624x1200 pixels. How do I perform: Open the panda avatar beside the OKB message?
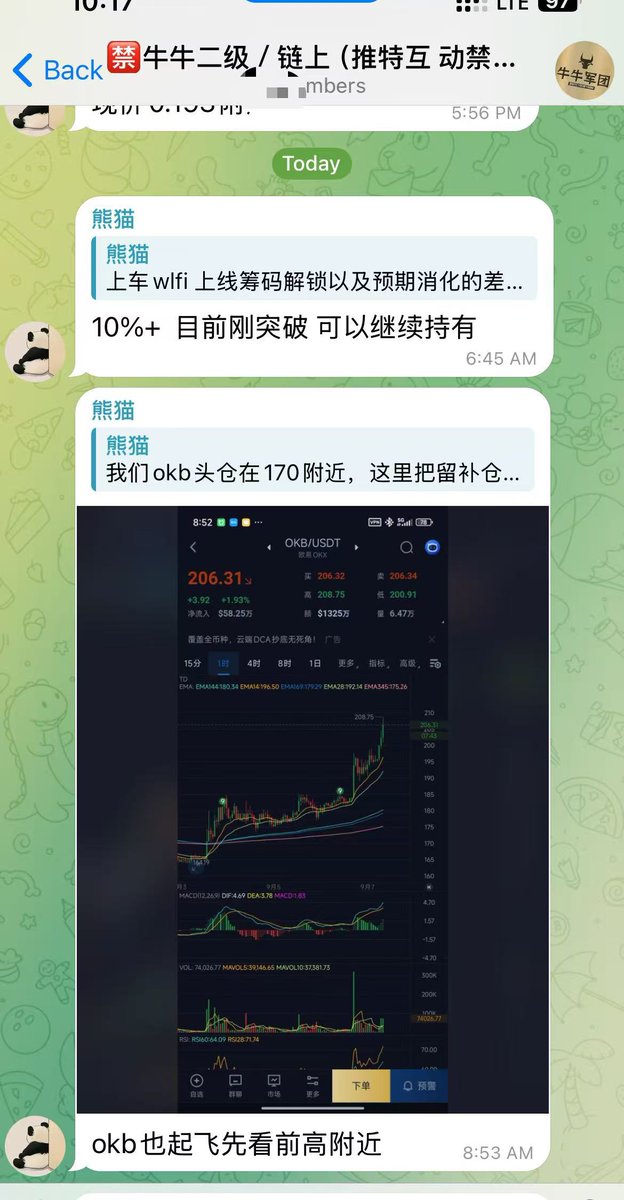(x=35, y=1144)
